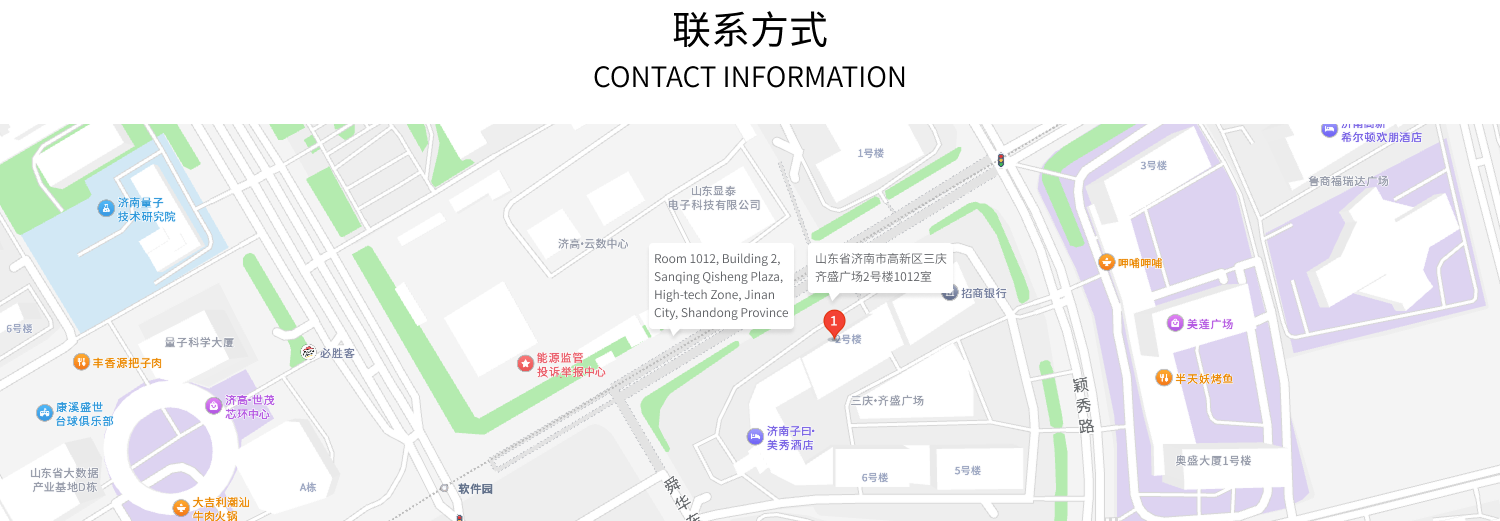
Task: Open the 丰香源把子肉 restaurant marker
Action: tap(82, 362)
